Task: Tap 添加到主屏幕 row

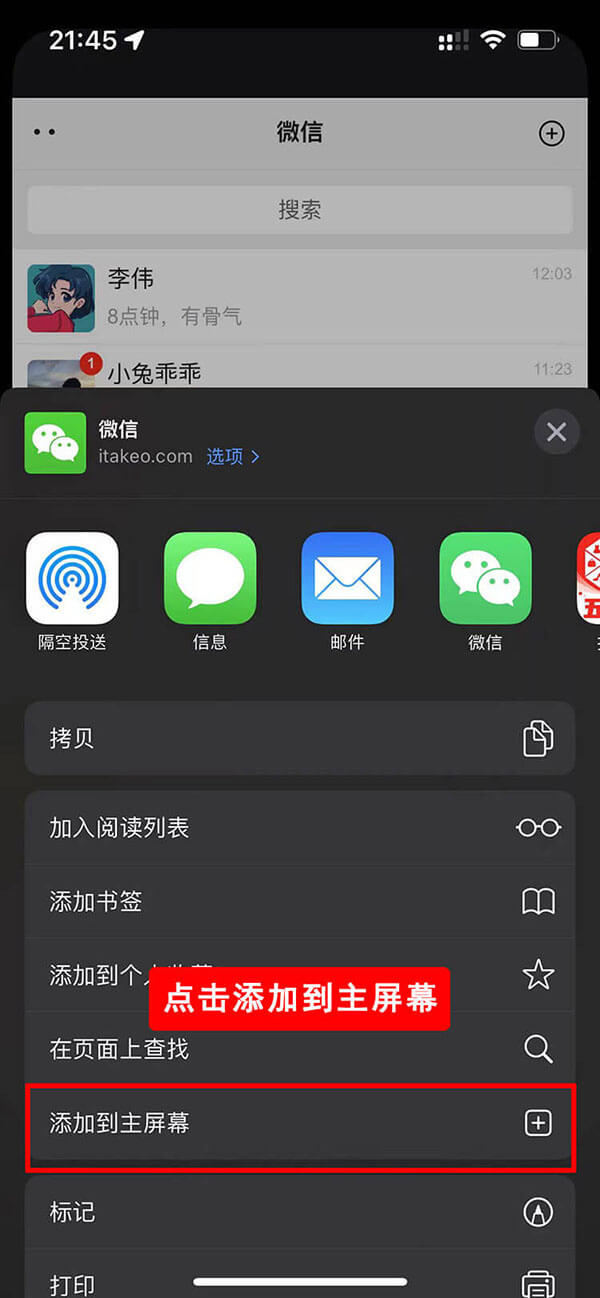Action: 300,1123
